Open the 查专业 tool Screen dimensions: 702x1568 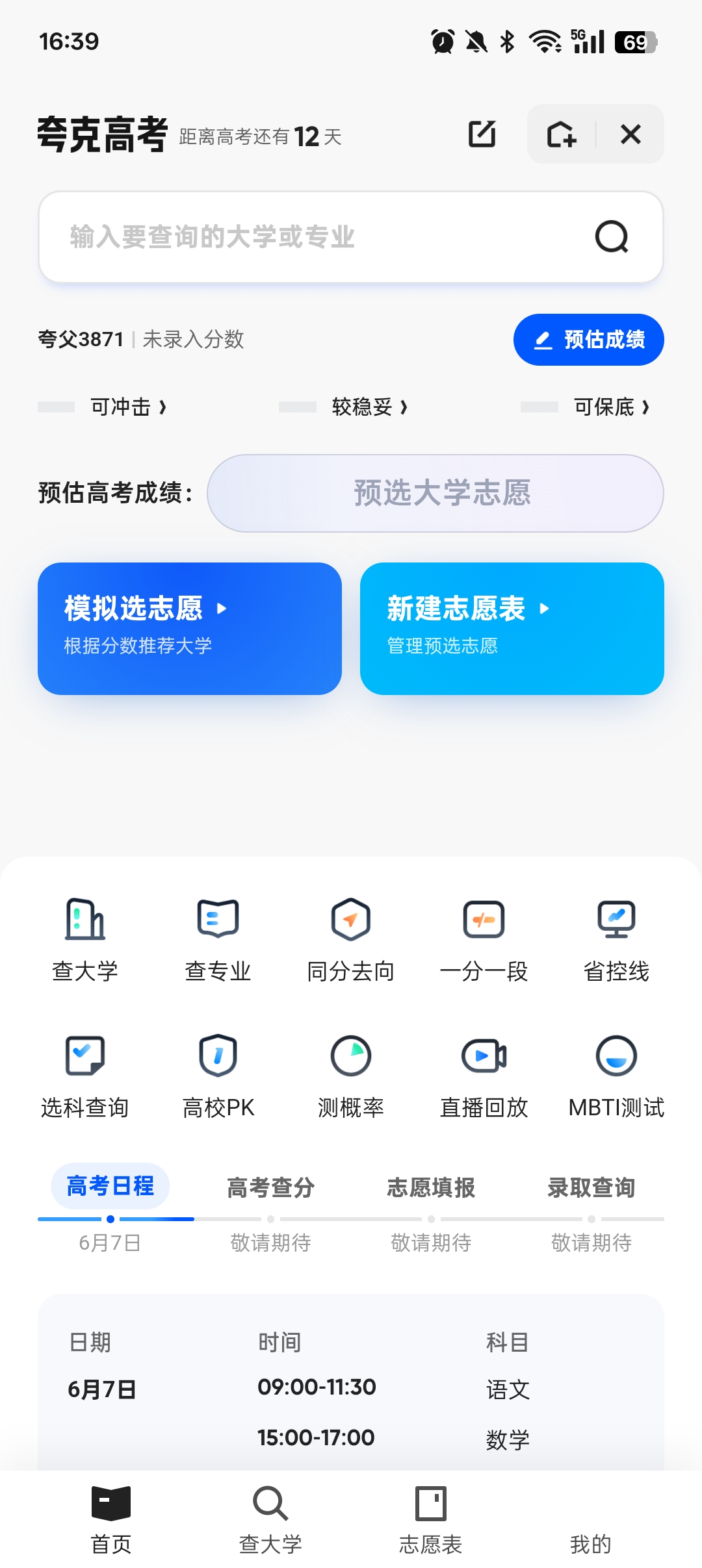tap(218, 939)
